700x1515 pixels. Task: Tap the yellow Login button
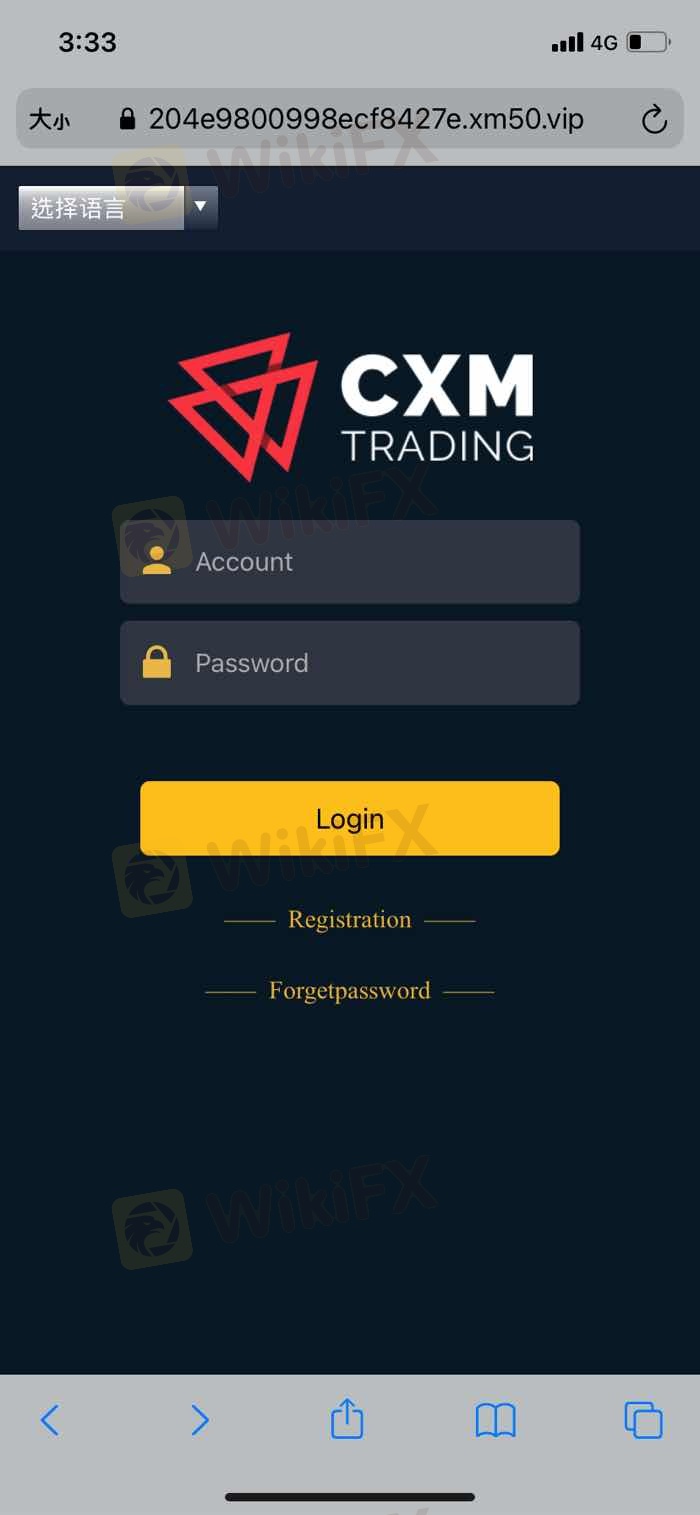349,818
